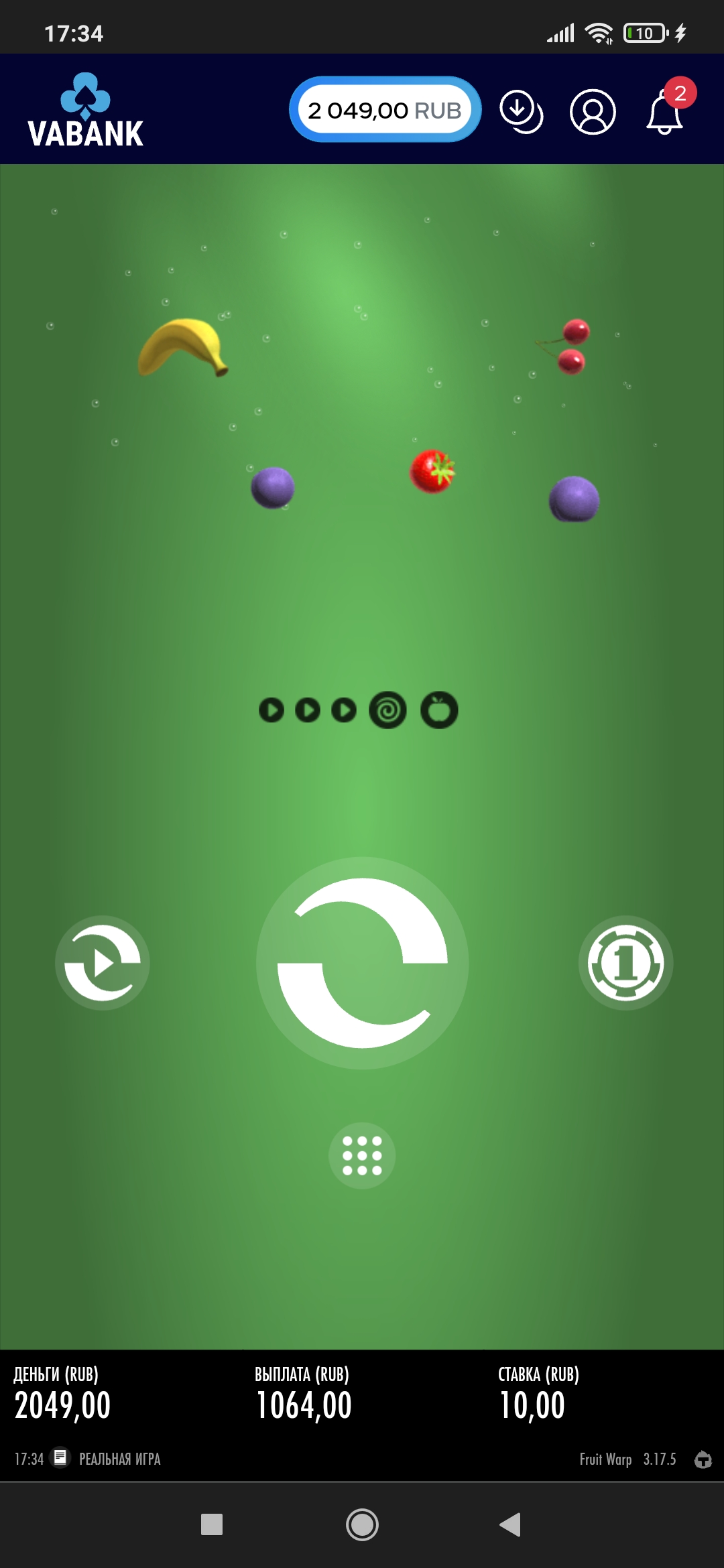
Task: Tap the 2 049,00 RUB balance pill
Action: (385, 110)
